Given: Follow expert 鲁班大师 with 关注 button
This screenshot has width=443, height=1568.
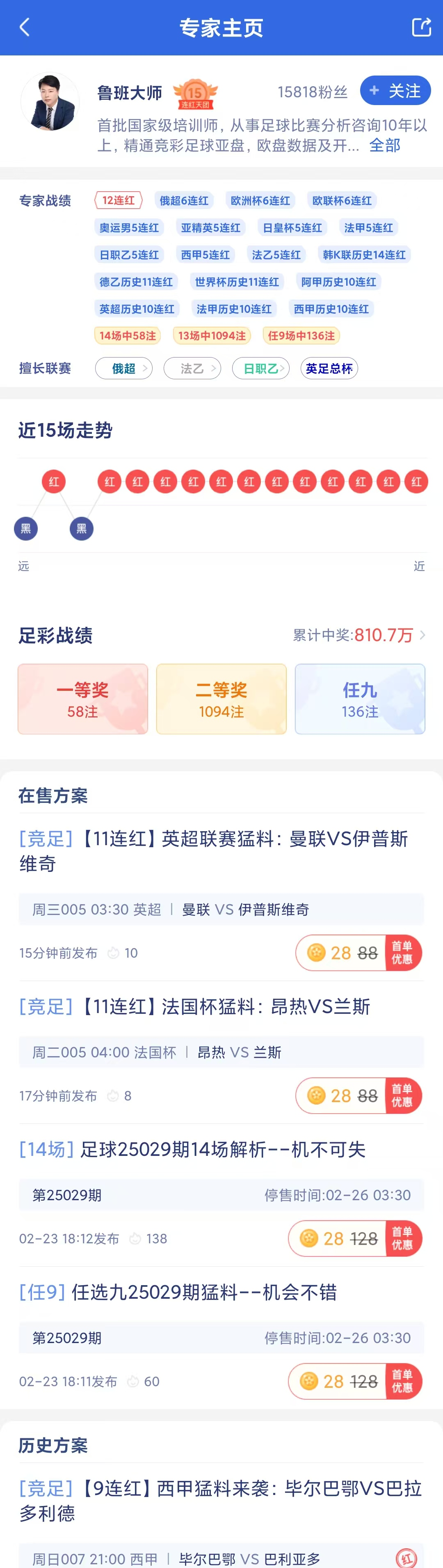Looking at the screenshot, I should (x=395, y=91).
